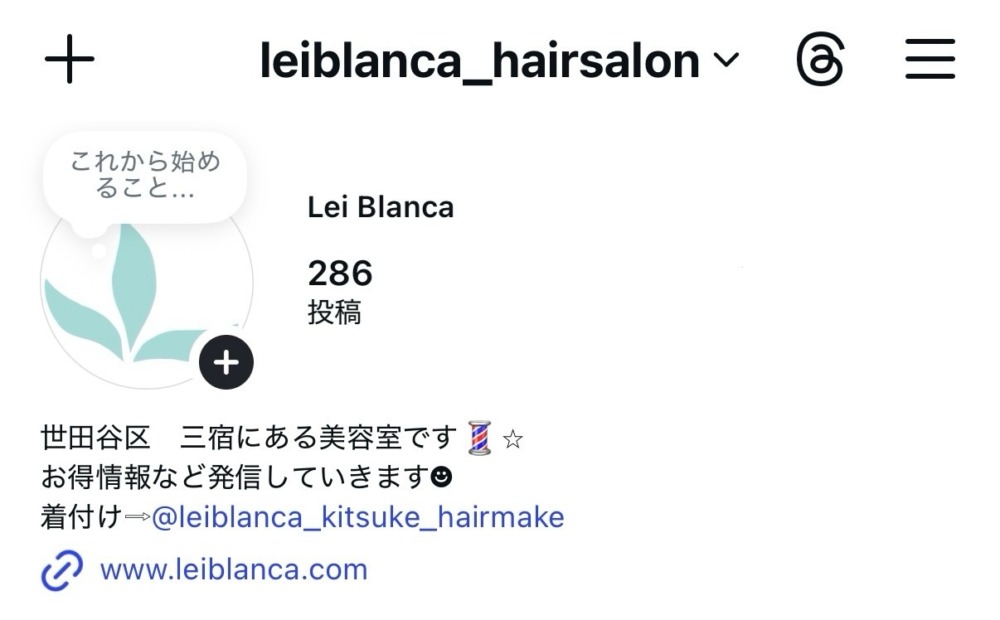
Task: Open the hamburger menu
Action: [930, 59]
